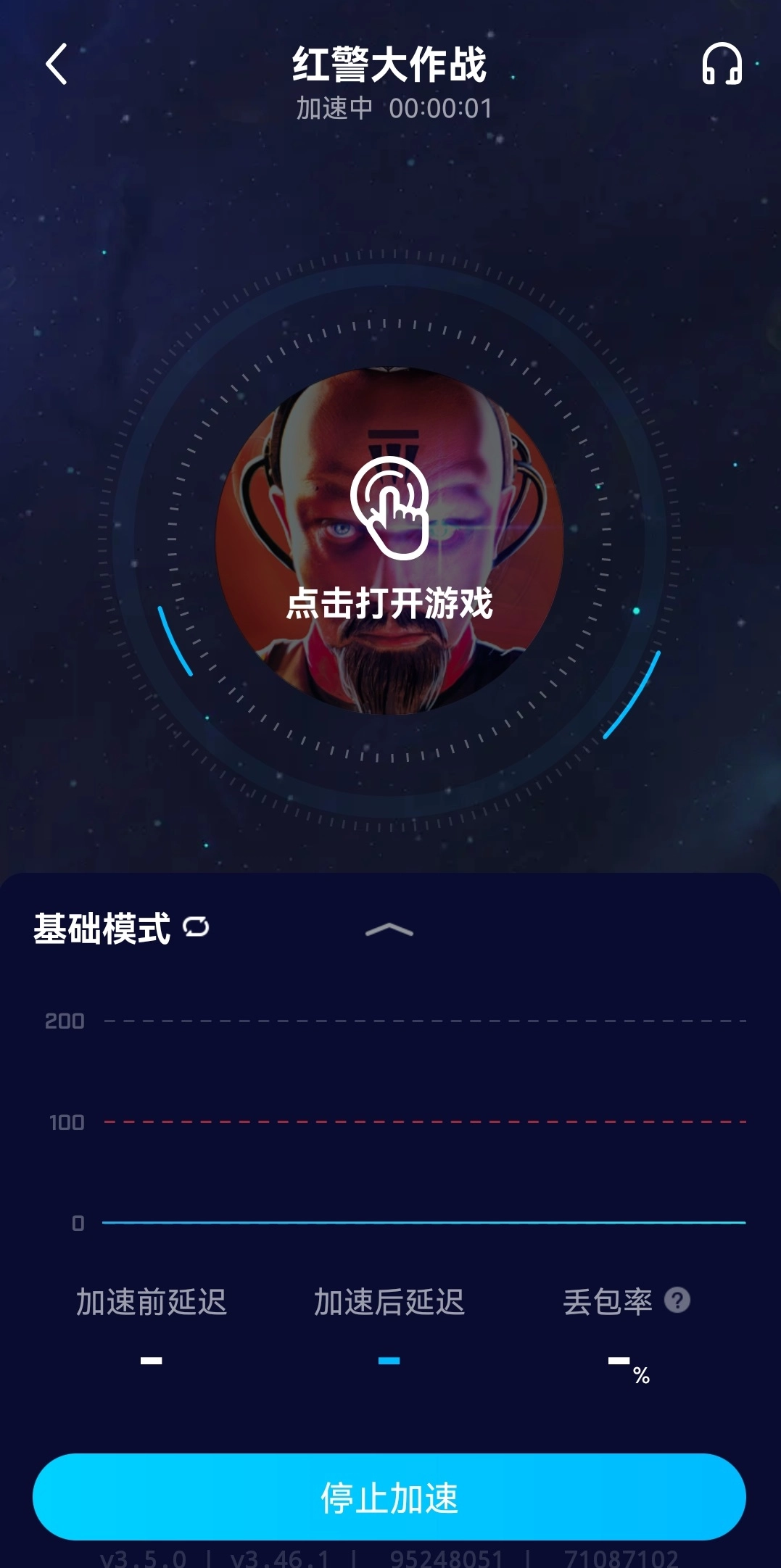Tap 停止加速 to stop acceleration
781x1568 pixels.
[389, 1497]
